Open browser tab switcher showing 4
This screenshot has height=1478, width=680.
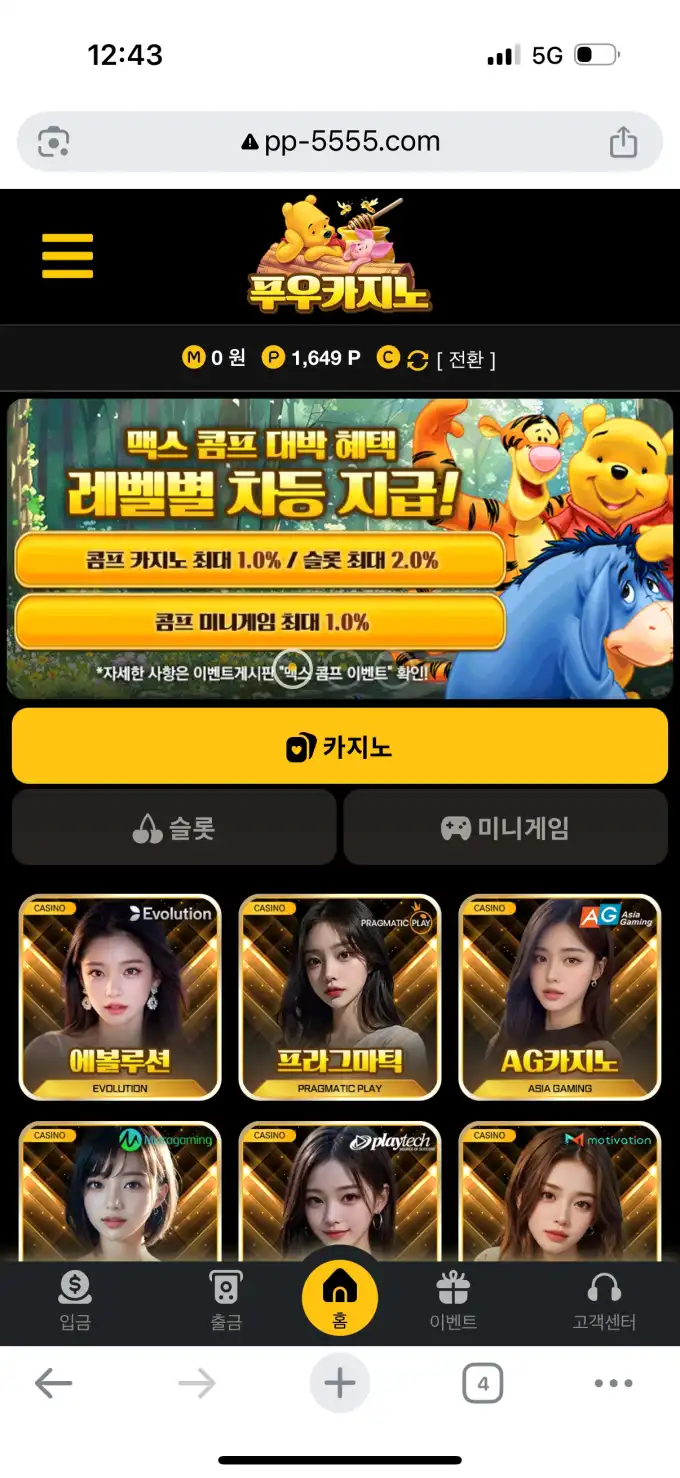point(483,1384)
